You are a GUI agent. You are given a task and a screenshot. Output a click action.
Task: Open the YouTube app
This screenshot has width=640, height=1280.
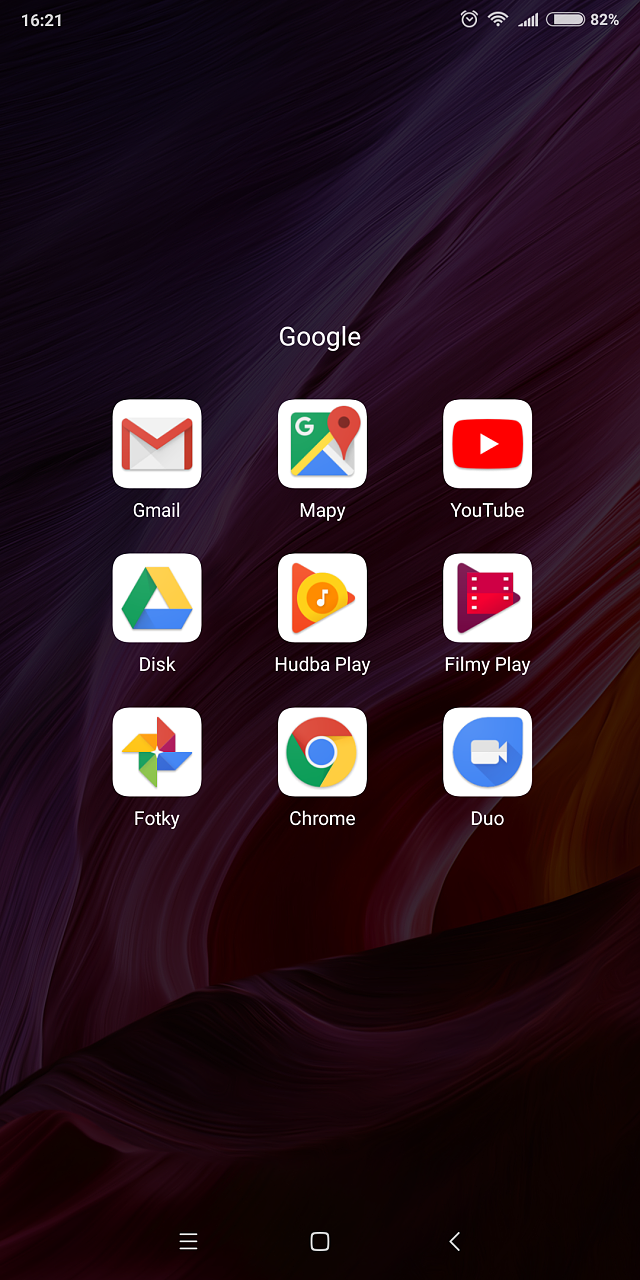[487, 444]
